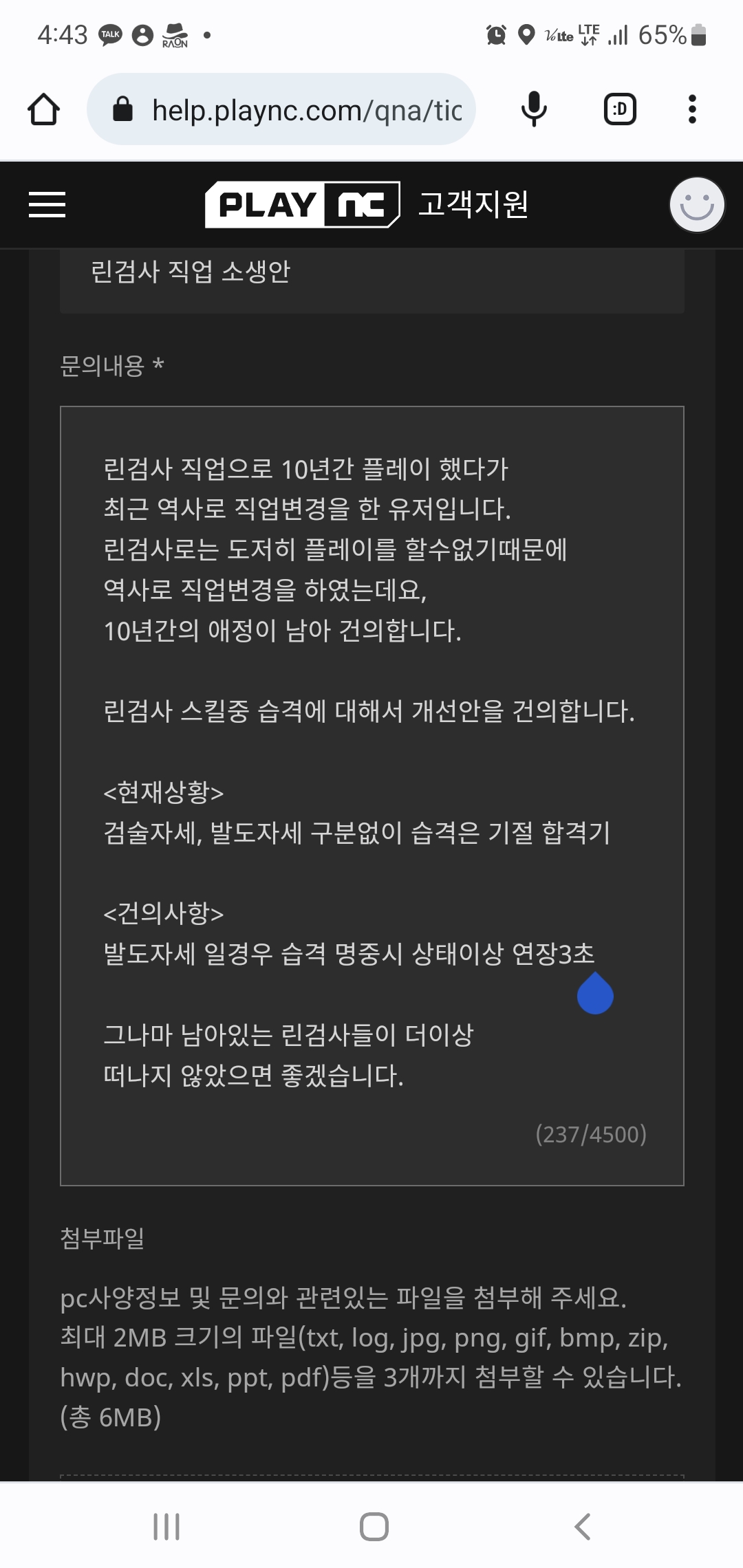Go to the browser home page
743x1568 pixels.
click(x=43, y=109)
